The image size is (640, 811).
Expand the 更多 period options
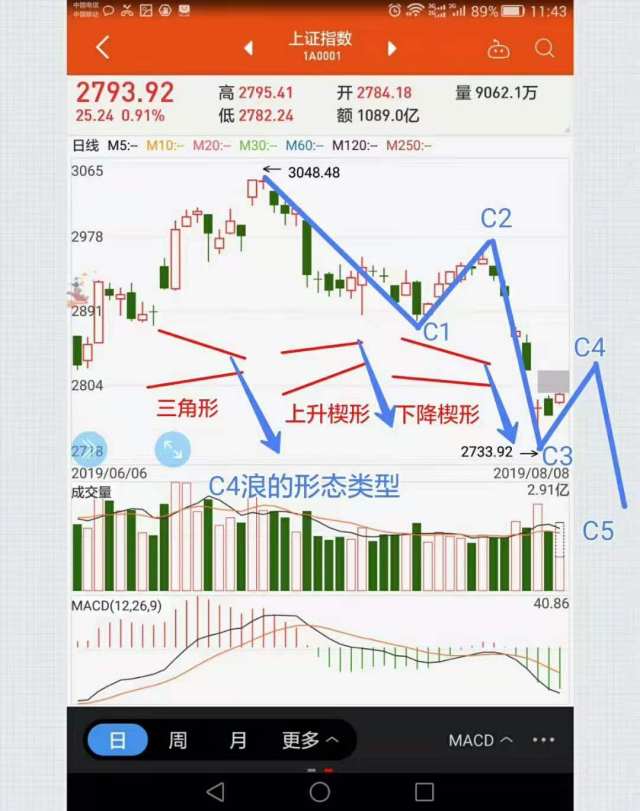(310, 740)
